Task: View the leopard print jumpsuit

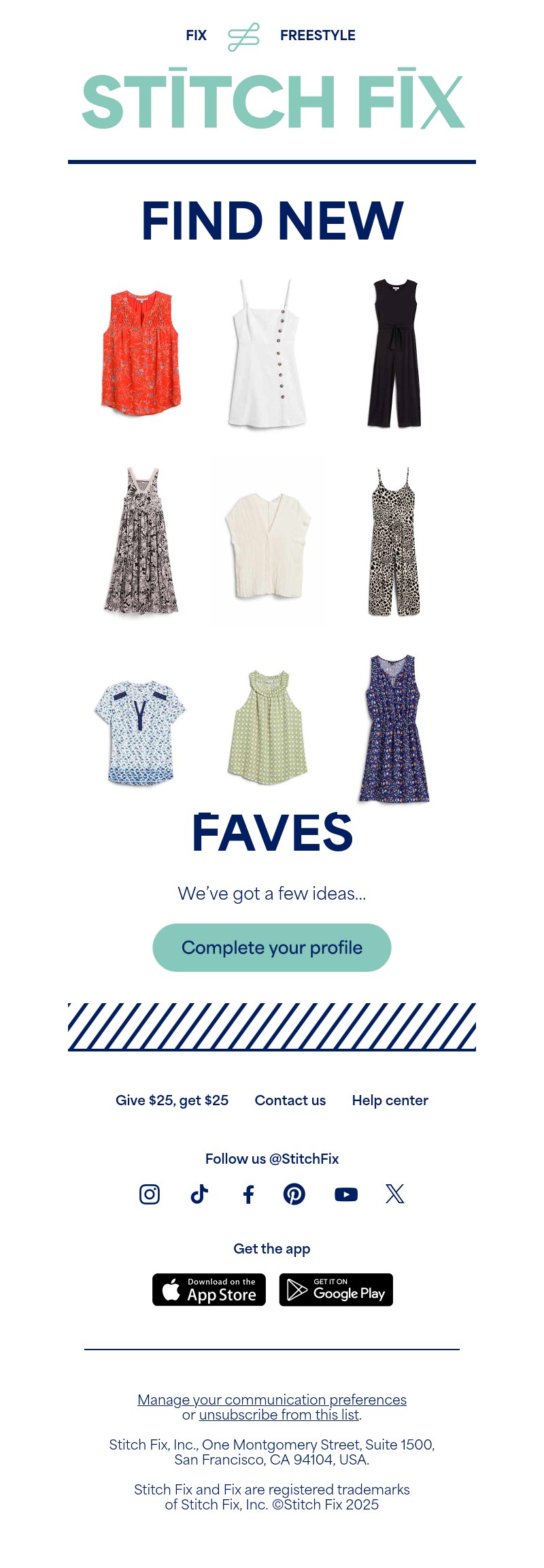Action: pos(394,542)
